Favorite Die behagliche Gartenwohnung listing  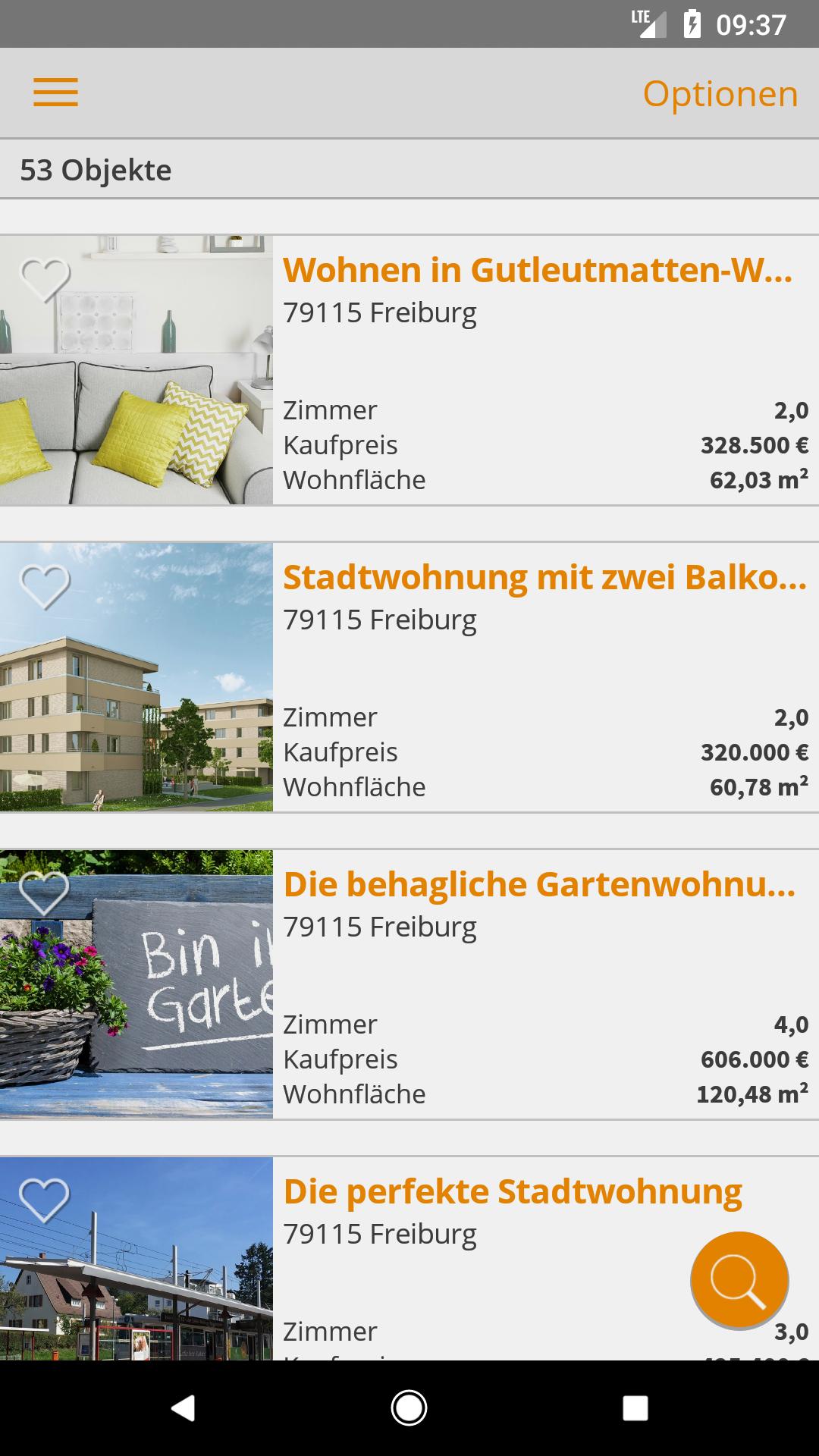pos(44,893)
